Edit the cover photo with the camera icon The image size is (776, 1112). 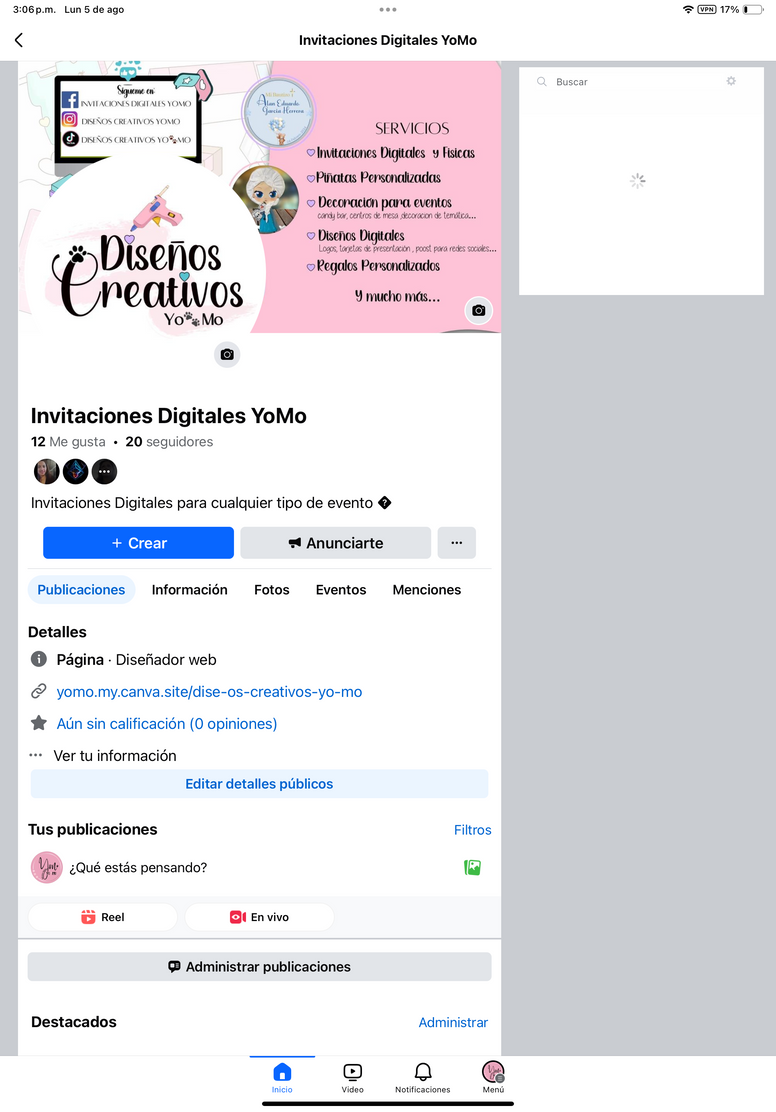[479, 311]
